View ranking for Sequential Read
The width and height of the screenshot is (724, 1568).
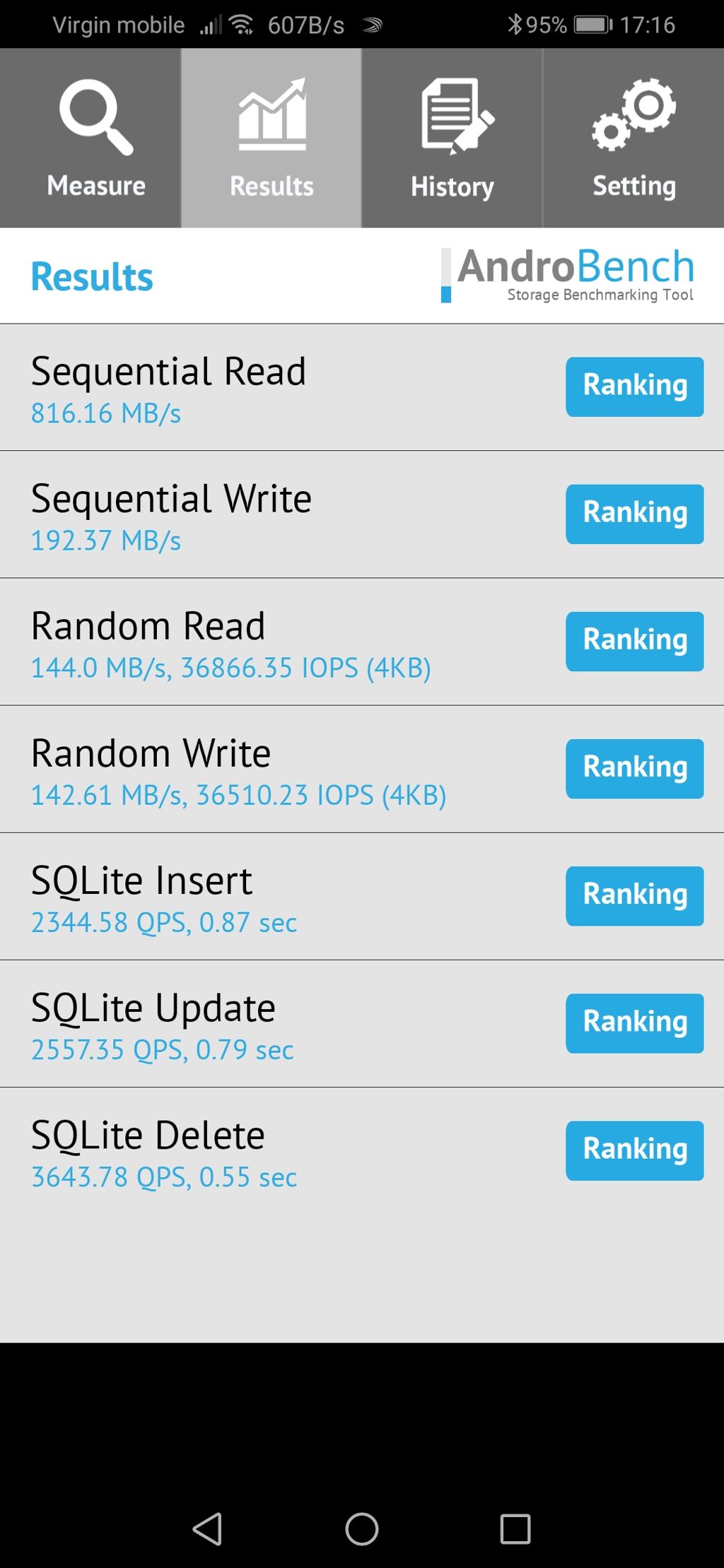[634, 387]
